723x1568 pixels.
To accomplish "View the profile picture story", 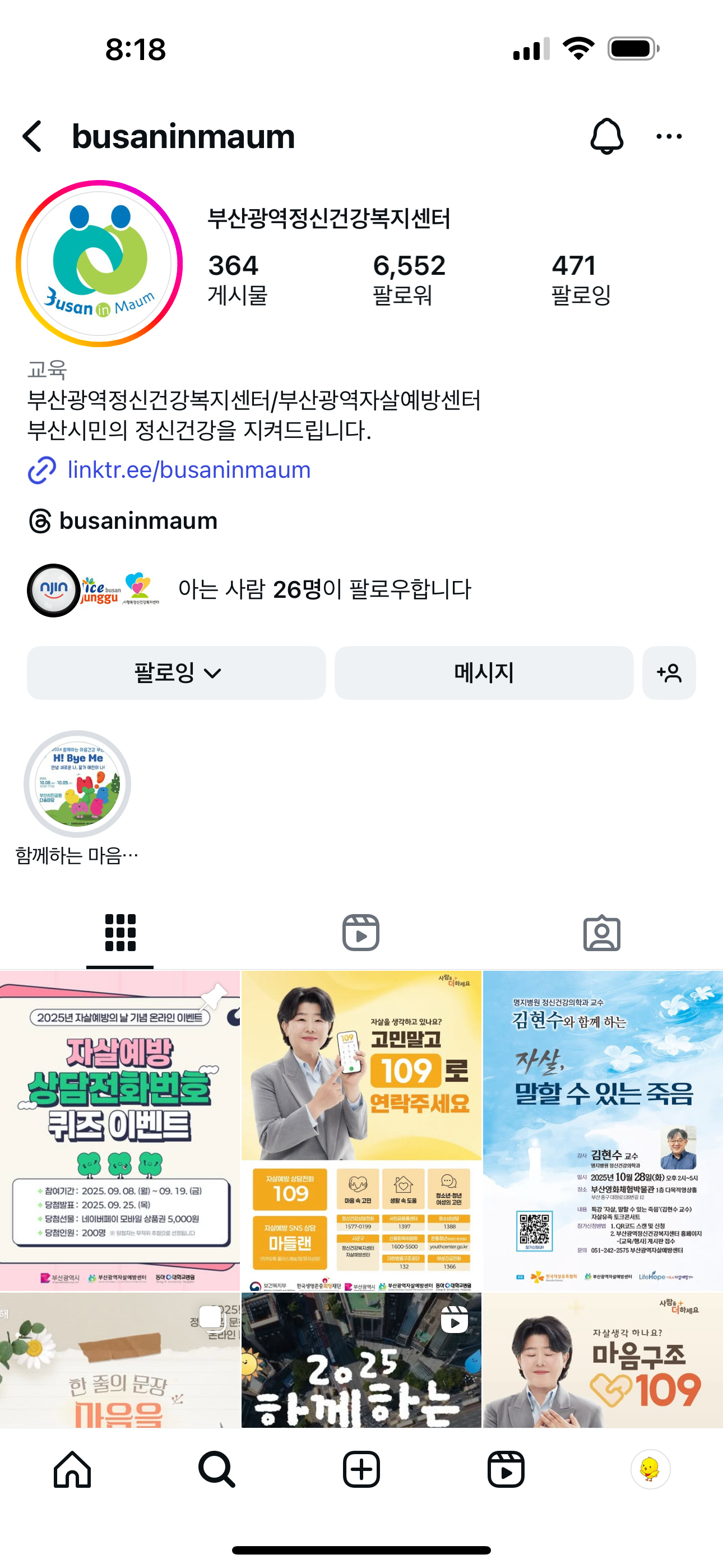I will (99, 264).
